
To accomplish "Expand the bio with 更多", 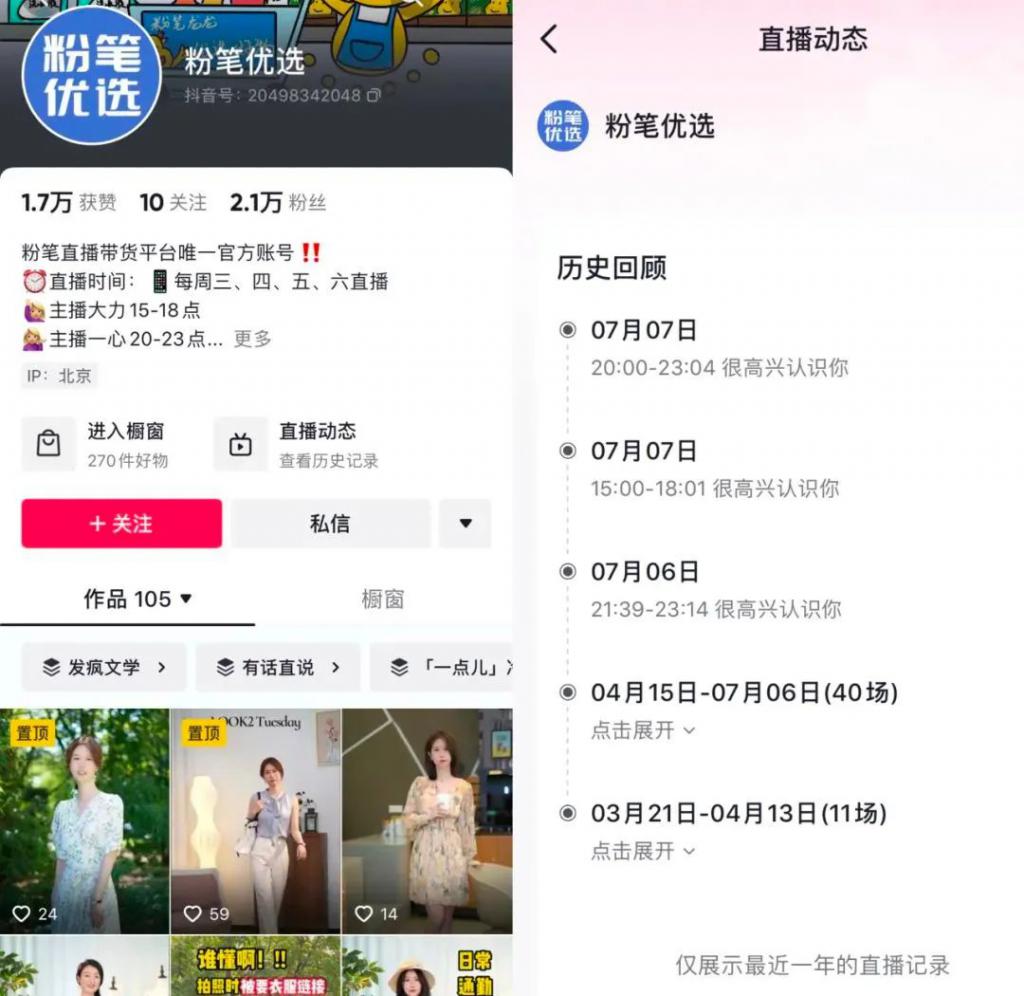I will click(253, 339).
